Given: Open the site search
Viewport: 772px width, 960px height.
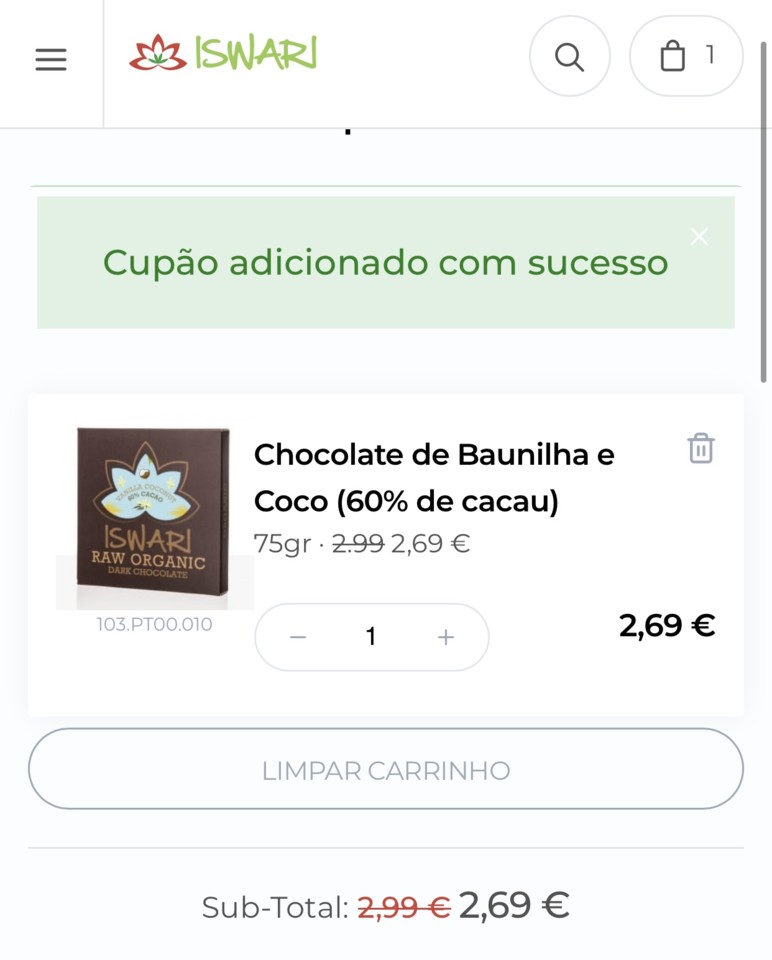Looking at the screenshot, I should tap(569, 57).
